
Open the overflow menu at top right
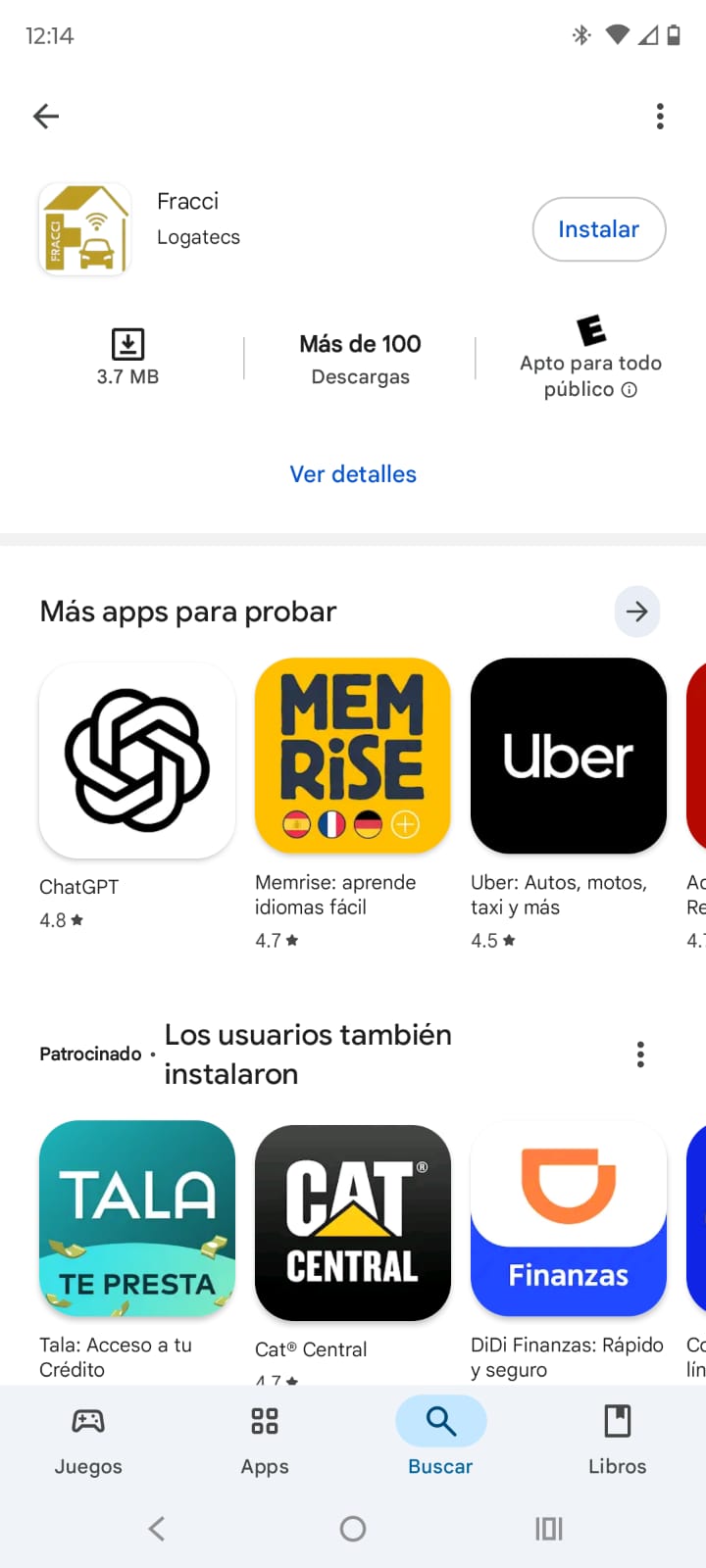coord(659,116)
